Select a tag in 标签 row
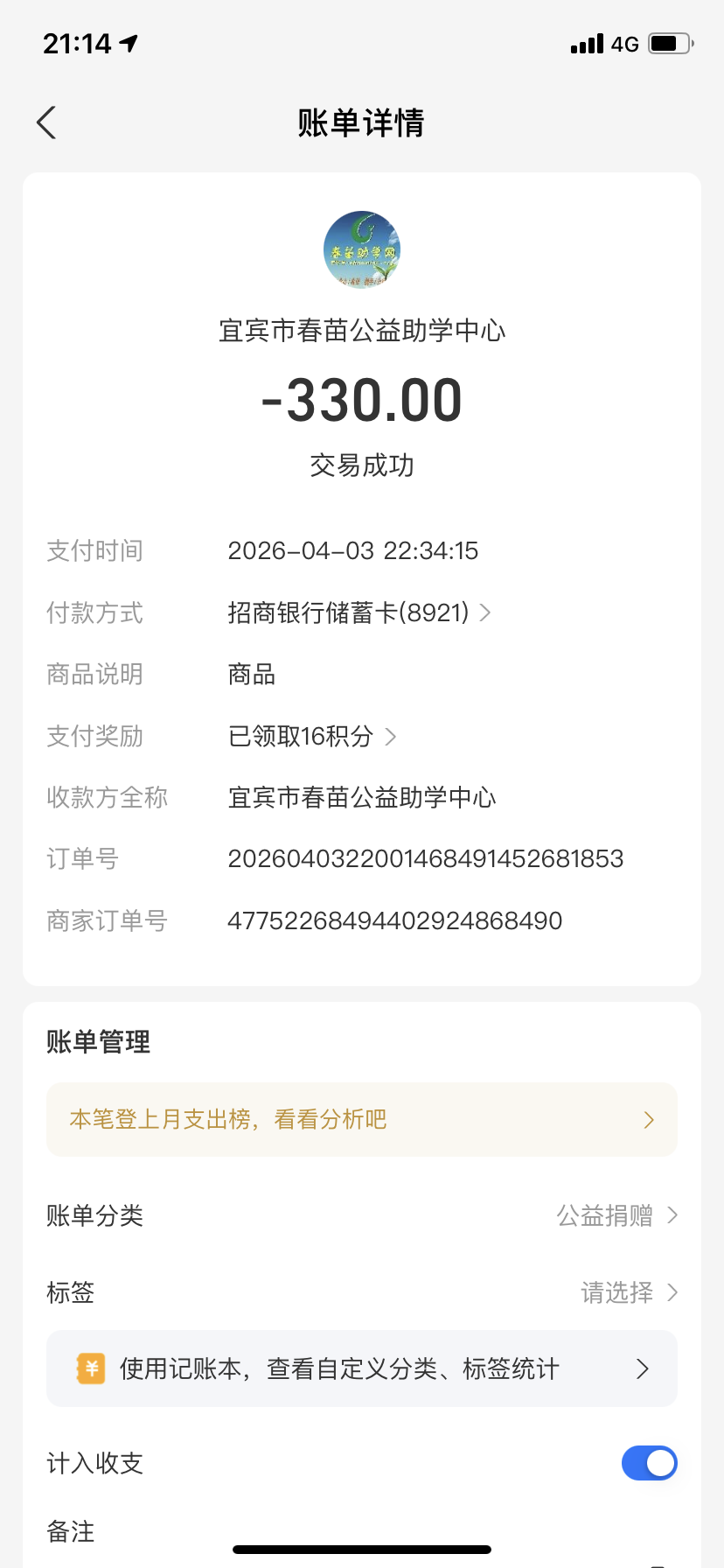Viewport: 724px width, 1568px height. click(x=629, y=1292)
